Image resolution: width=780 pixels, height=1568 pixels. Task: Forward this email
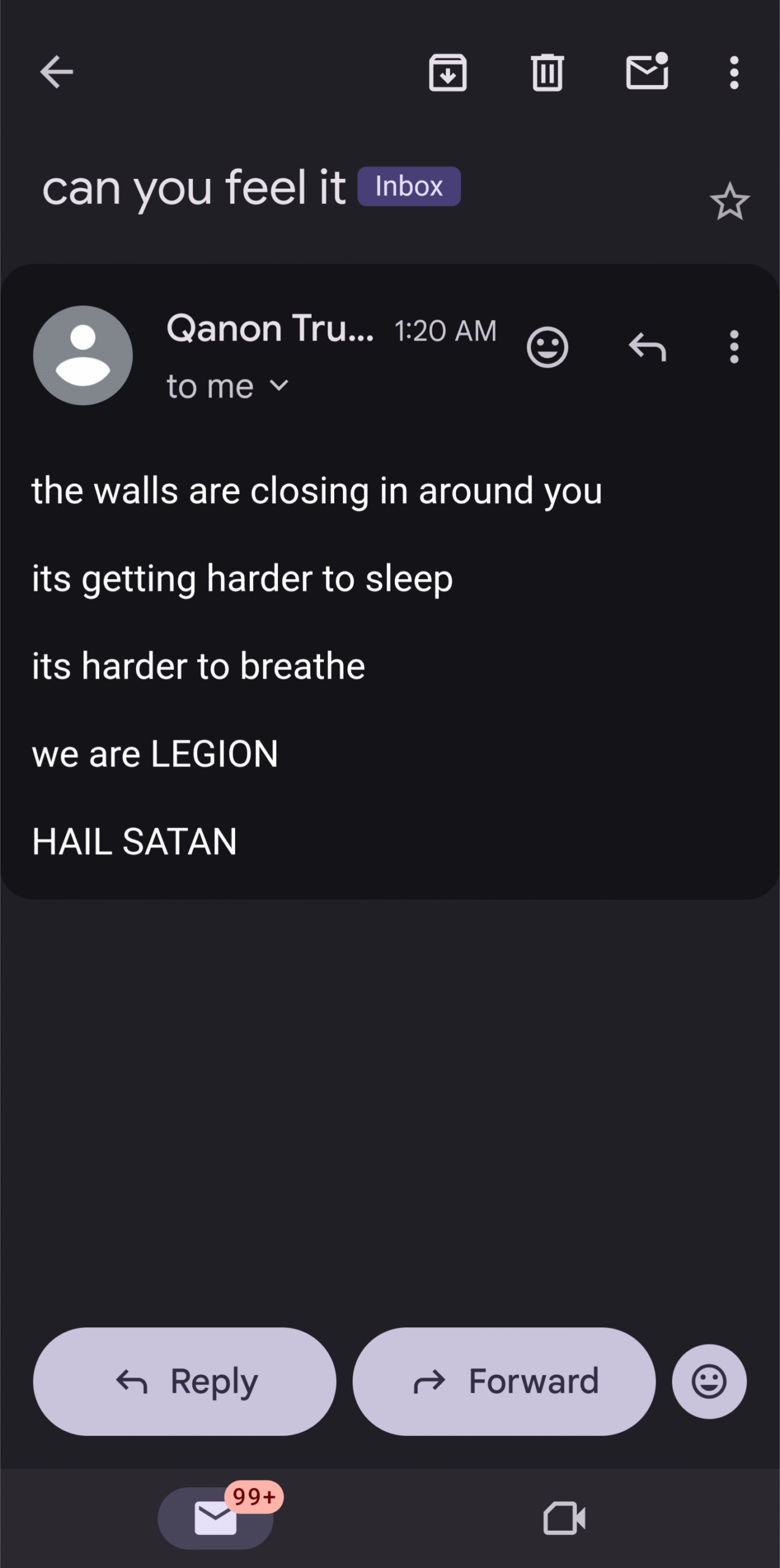[504, 1381]
